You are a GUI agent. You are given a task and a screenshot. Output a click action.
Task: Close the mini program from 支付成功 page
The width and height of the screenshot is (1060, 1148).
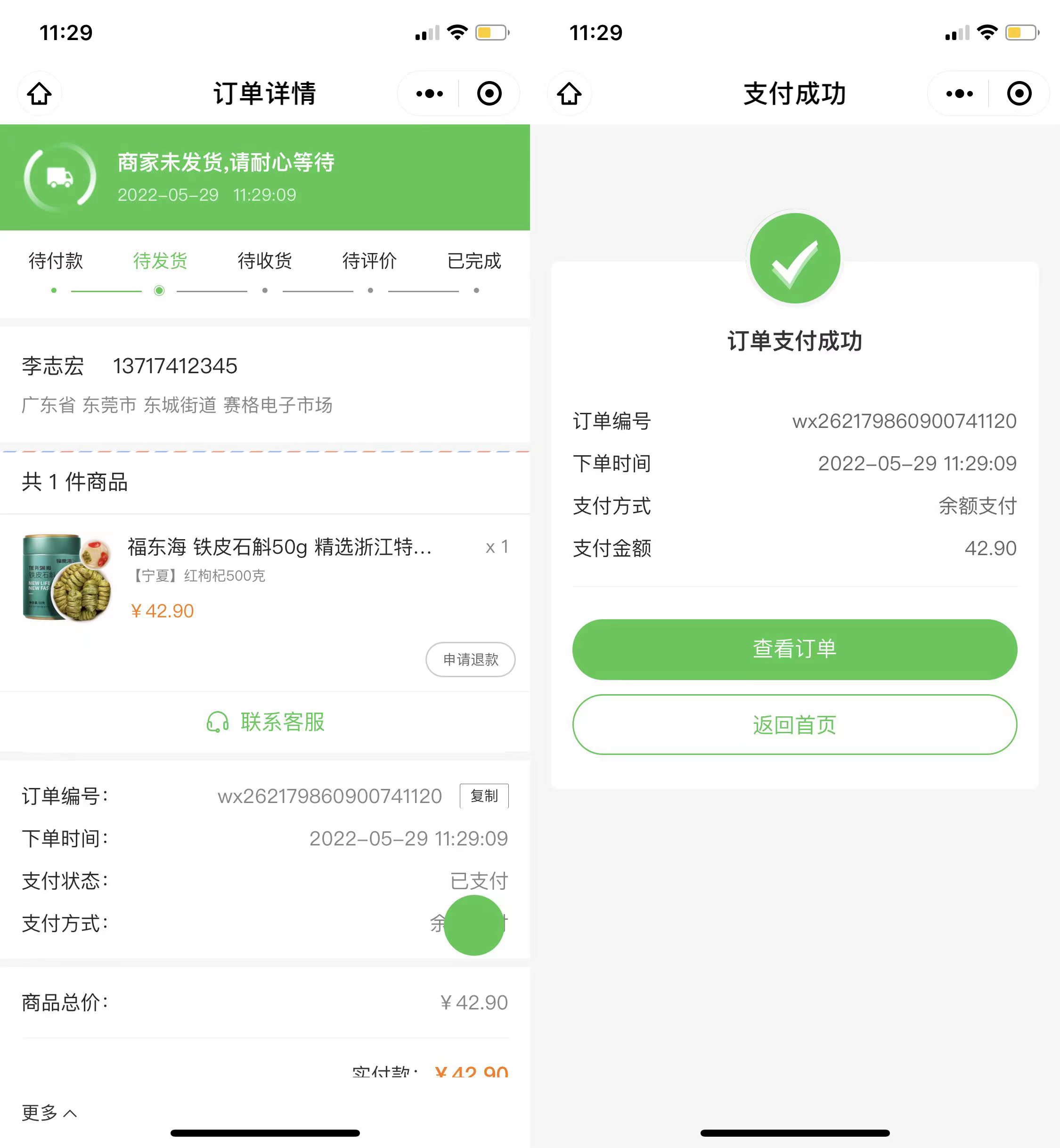(1019, 93)
